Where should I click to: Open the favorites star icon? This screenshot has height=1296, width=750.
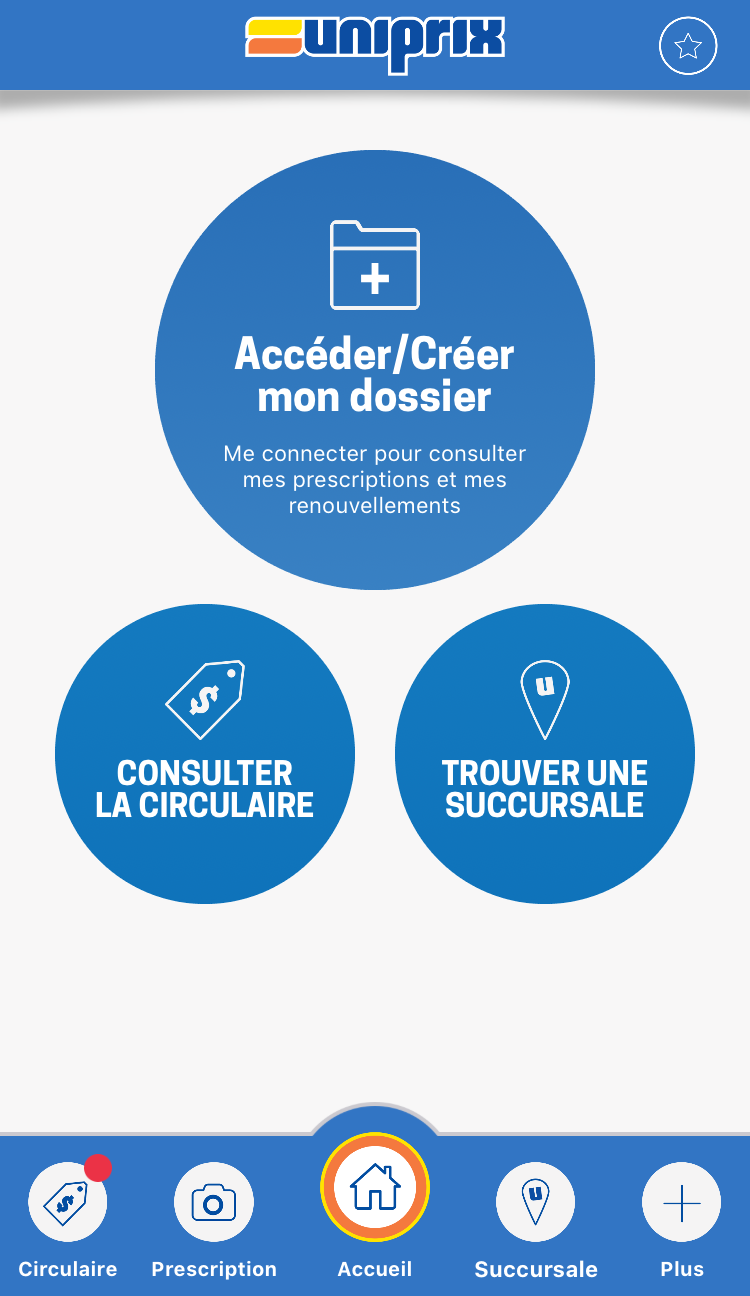[x=688, y=46]
